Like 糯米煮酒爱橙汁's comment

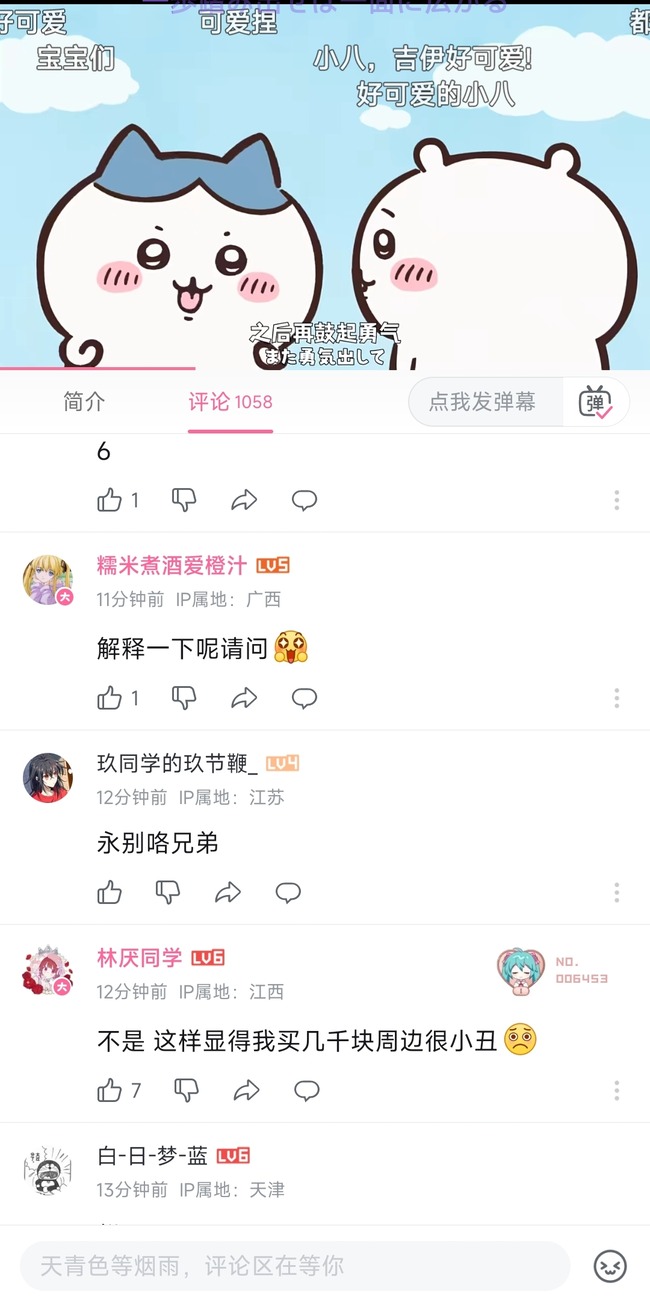point(110,698)
